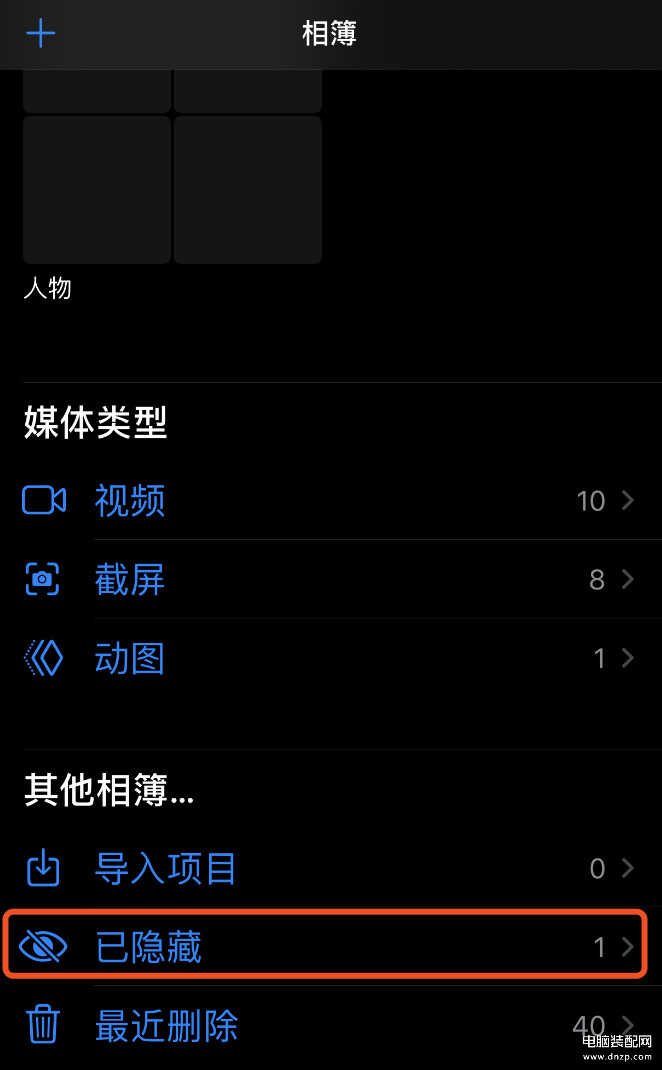Open the 已隐藏 hidden album
Screen dimensions: 662x1070
click(326, 946)
